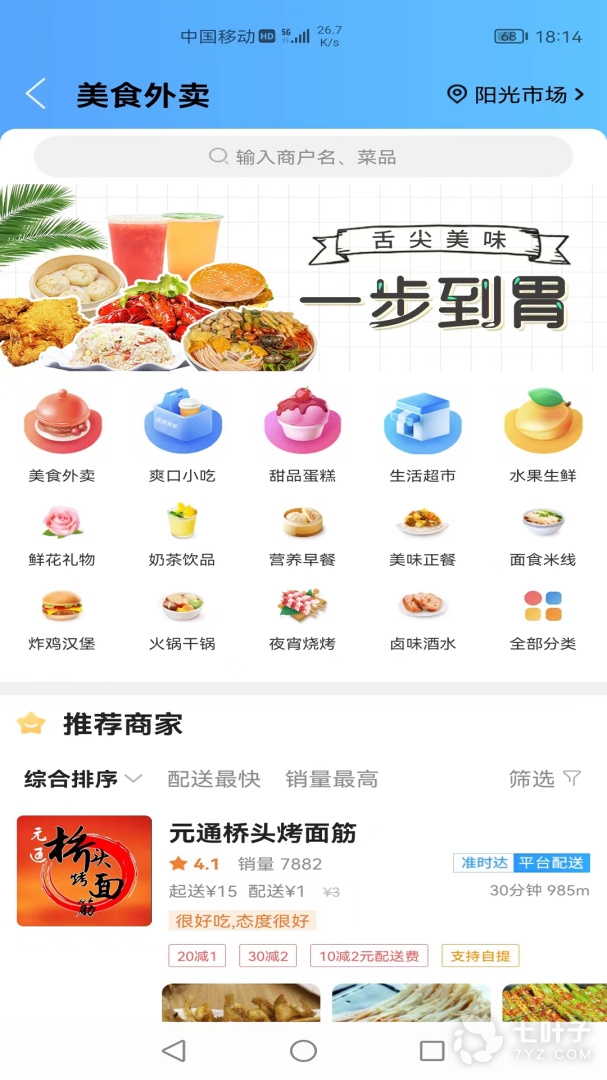Open the 鲜花礼物 category
Image resolution: width=607 pixels, height=1080 pixels.
(x=62, y=536)
